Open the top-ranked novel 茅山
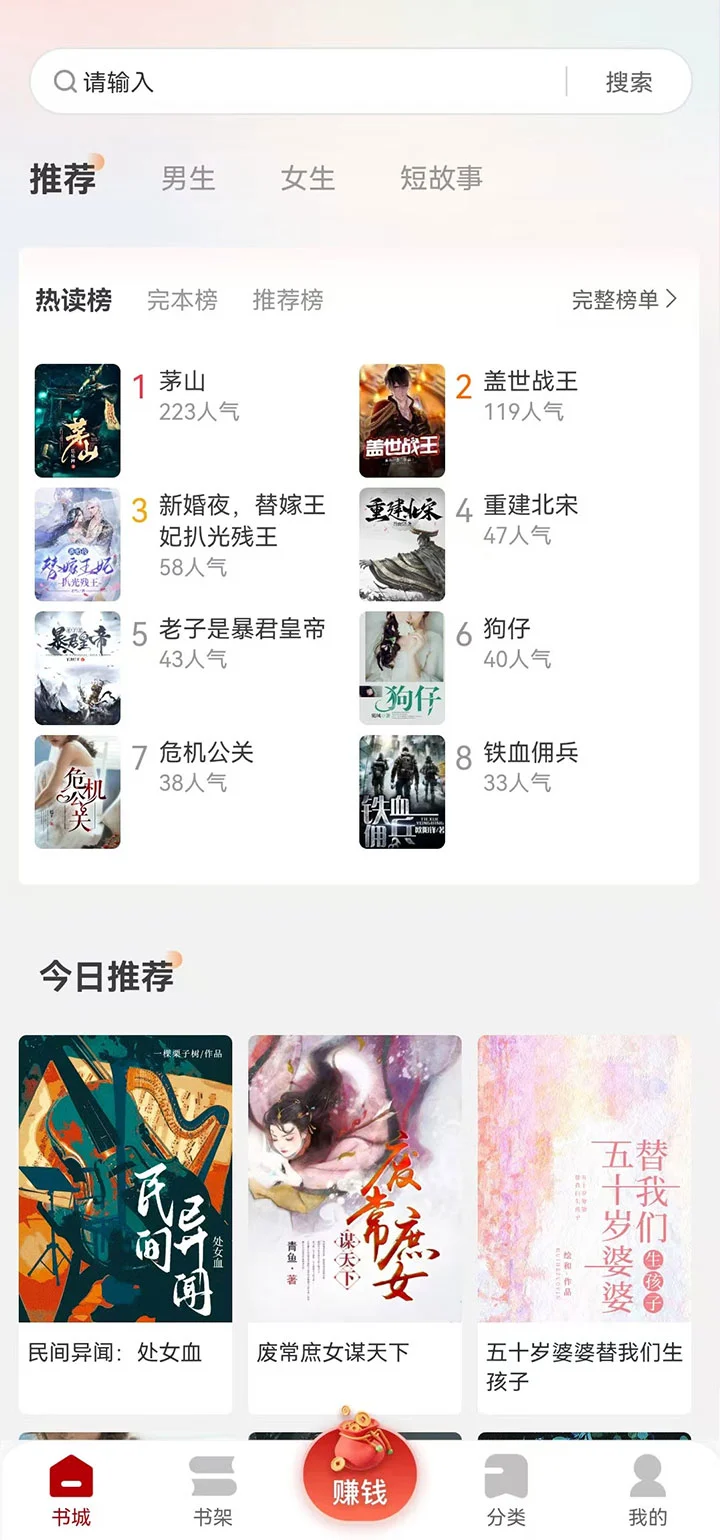720x1540 pixels. click(x=78, y=421)
